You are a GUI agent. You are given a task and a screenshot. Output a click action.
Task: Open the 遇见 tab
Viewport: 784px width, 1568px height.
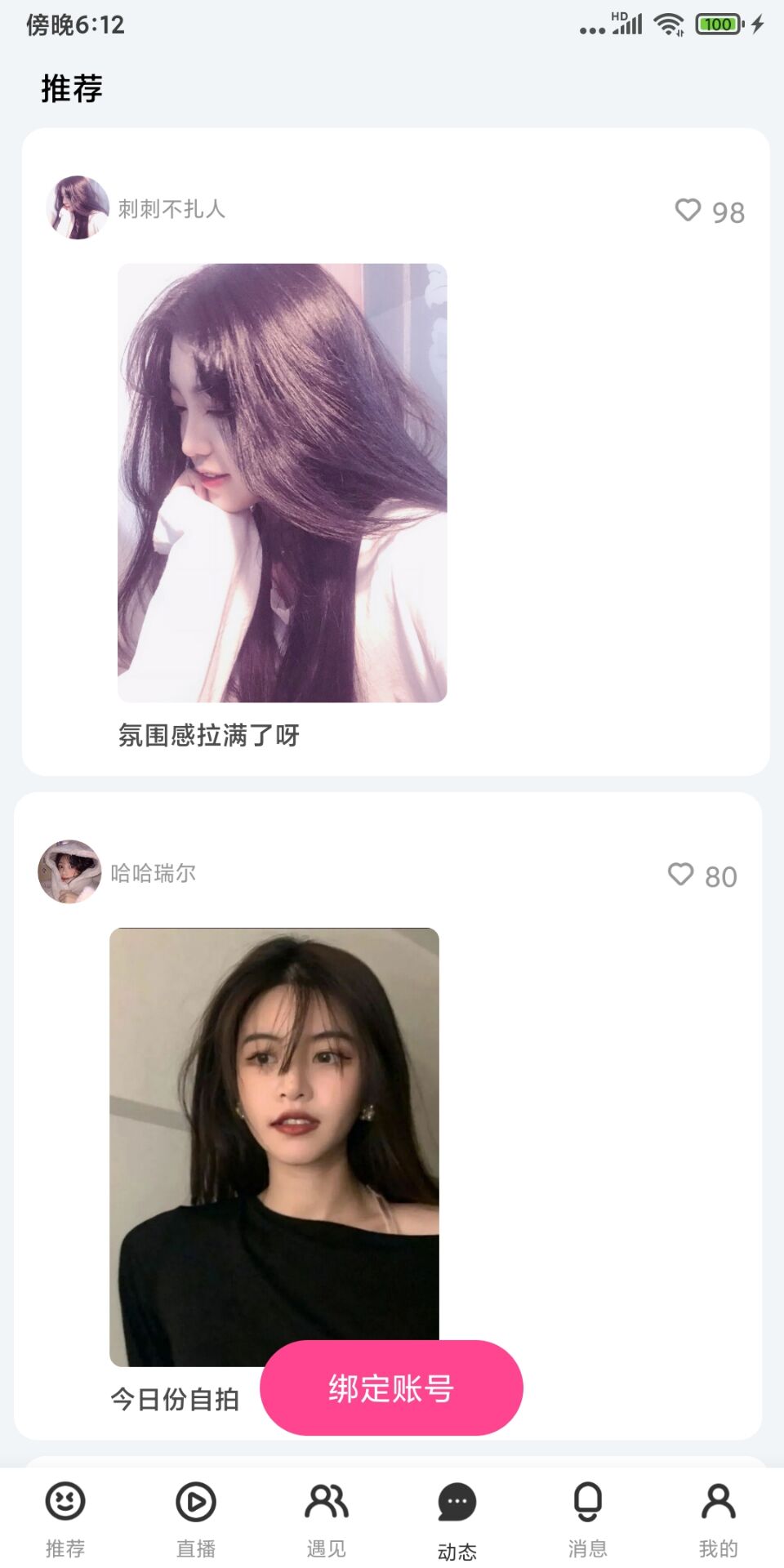(x=327, y=1519)
